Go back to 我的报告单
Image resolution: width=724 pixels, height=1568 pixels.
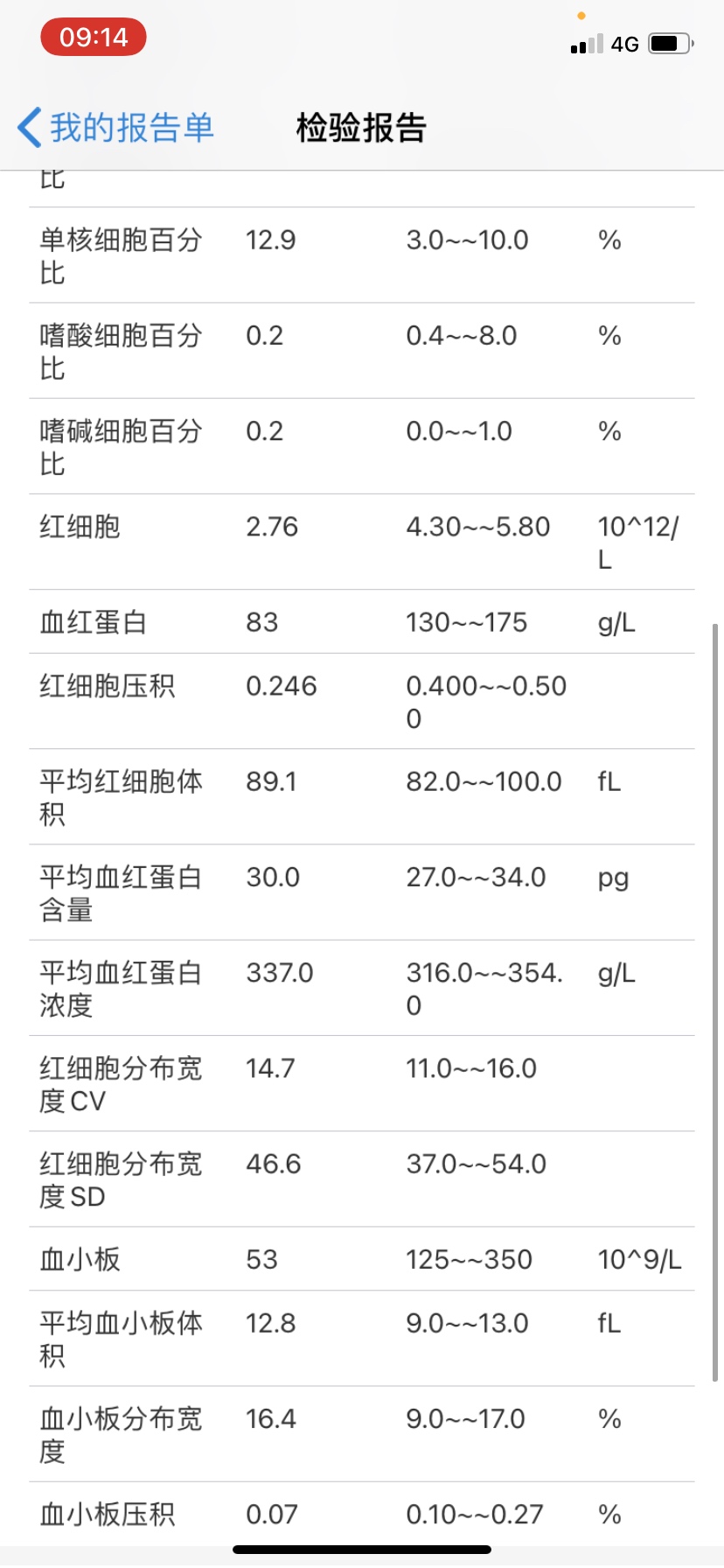(115, 128)
